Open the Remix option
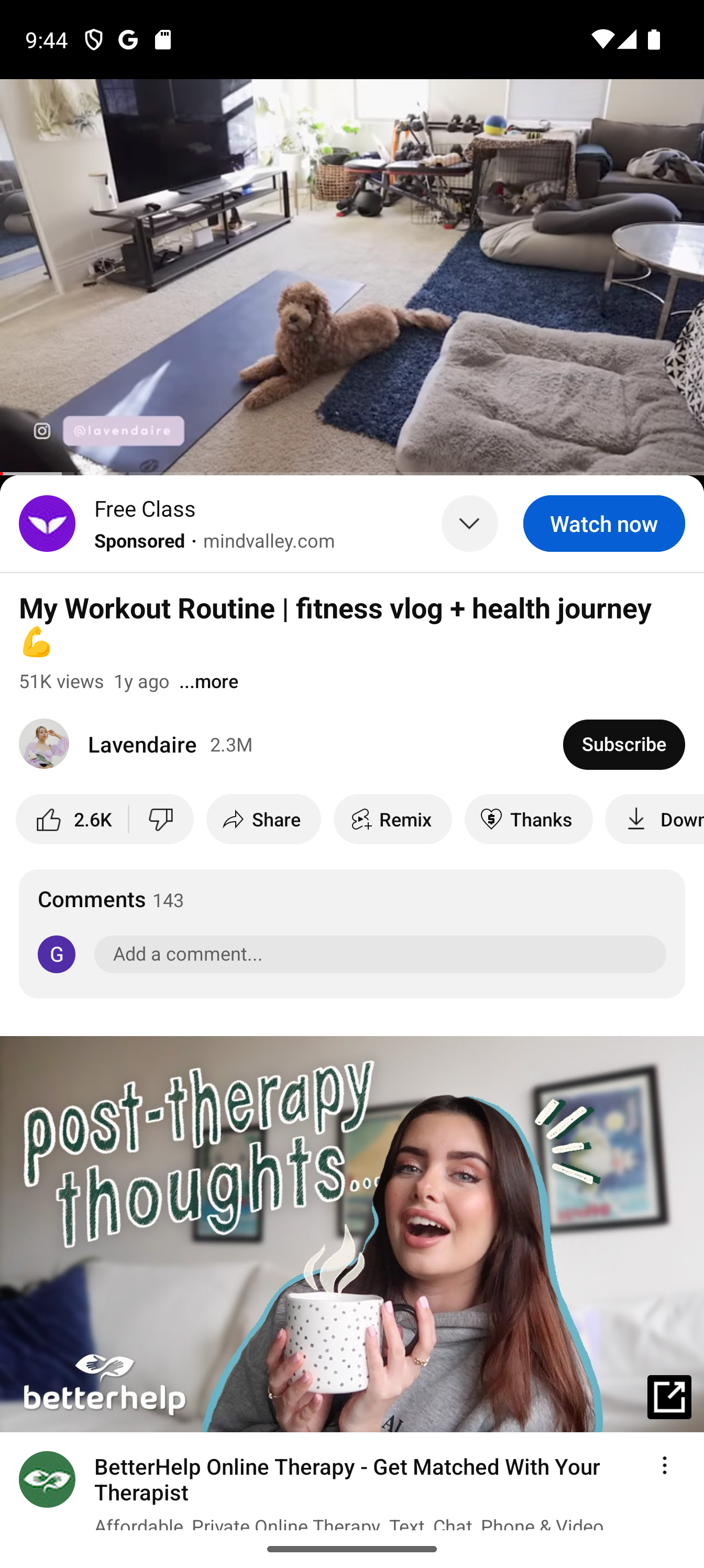Image resolution: width=704 pixels, height=1568 pixels. click(392, 819)
